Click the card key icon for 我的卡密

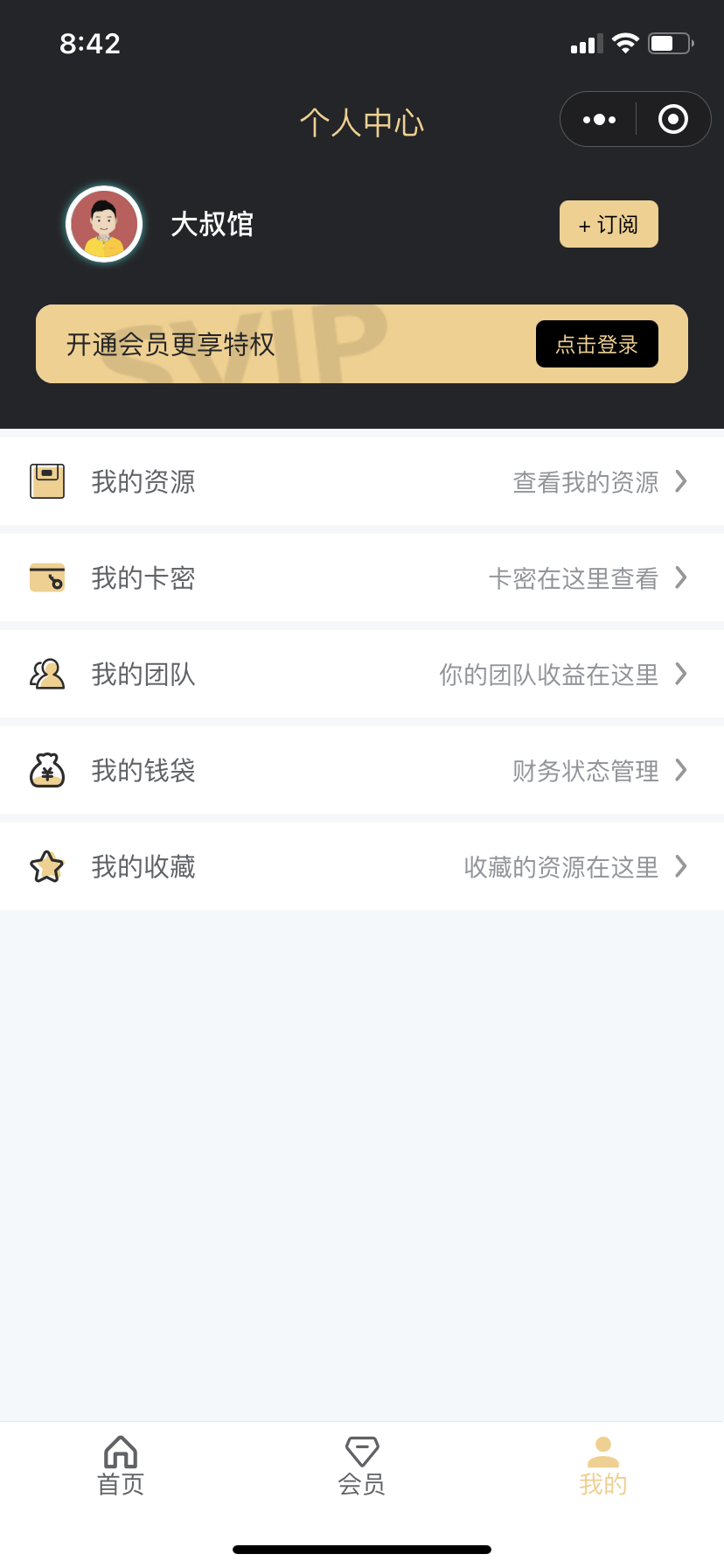point(46,577)
